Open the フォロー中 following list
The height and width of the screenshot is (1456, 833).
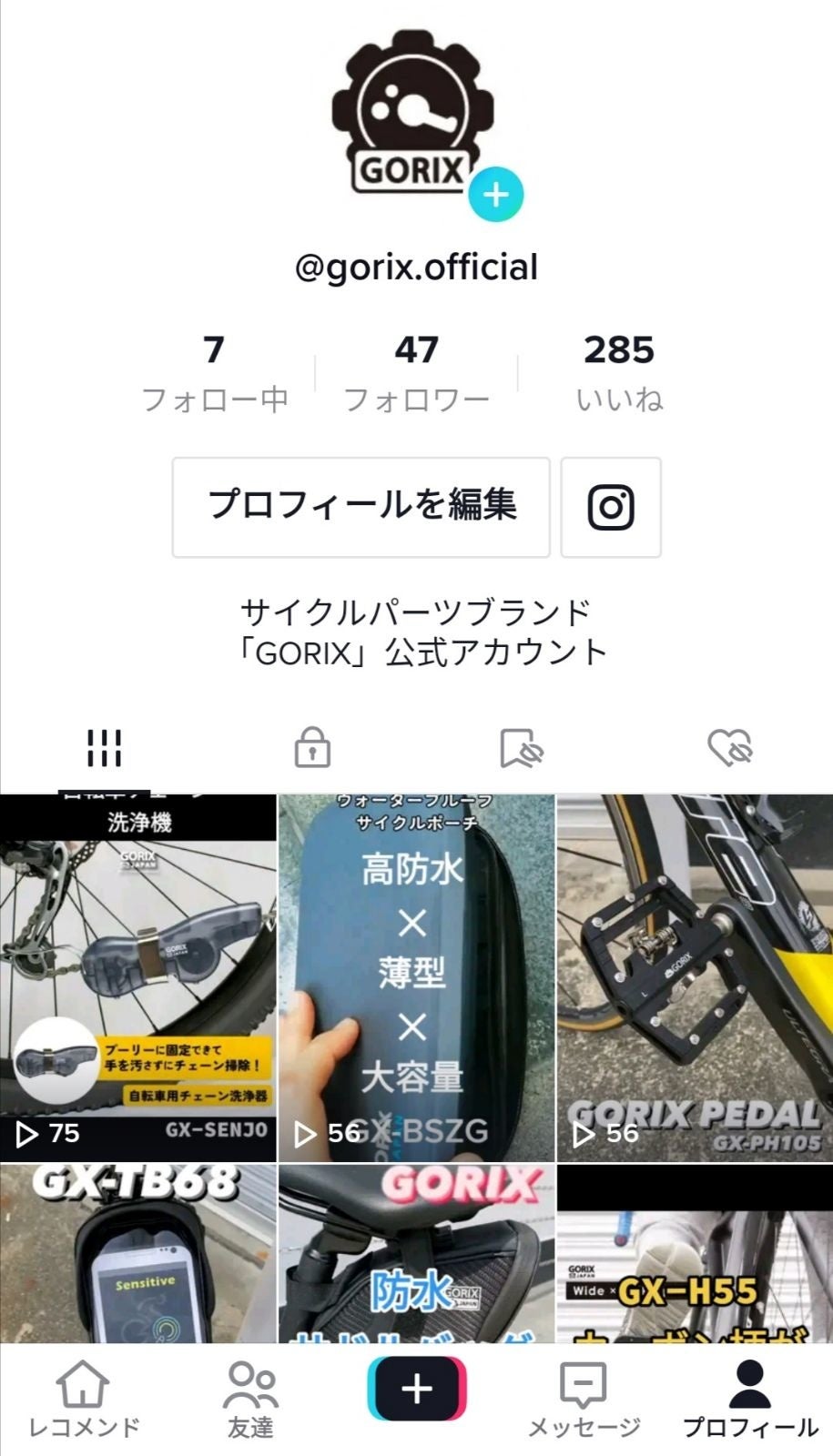click(x=214, y=372)
